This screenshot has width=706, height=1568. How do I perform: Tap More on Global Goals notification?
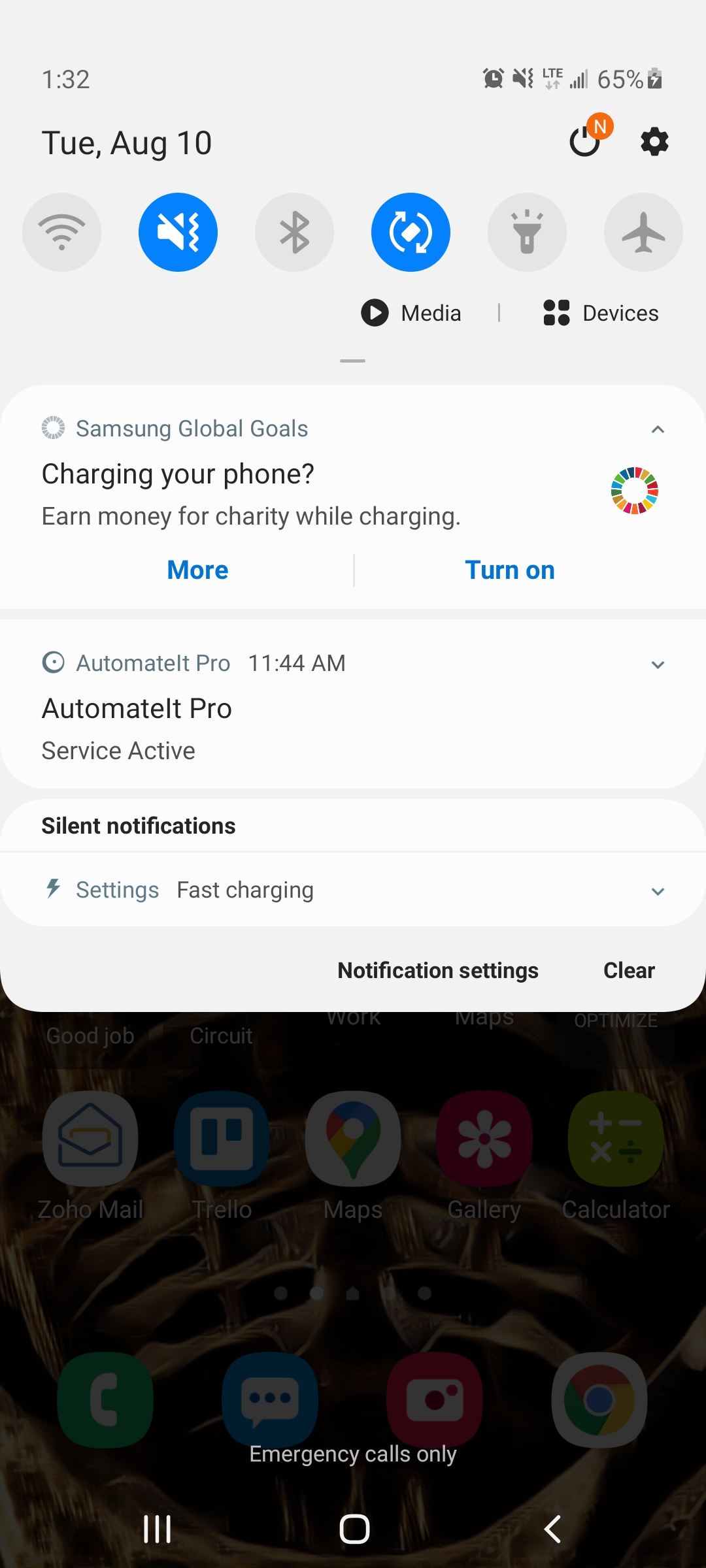pos(197,570)
